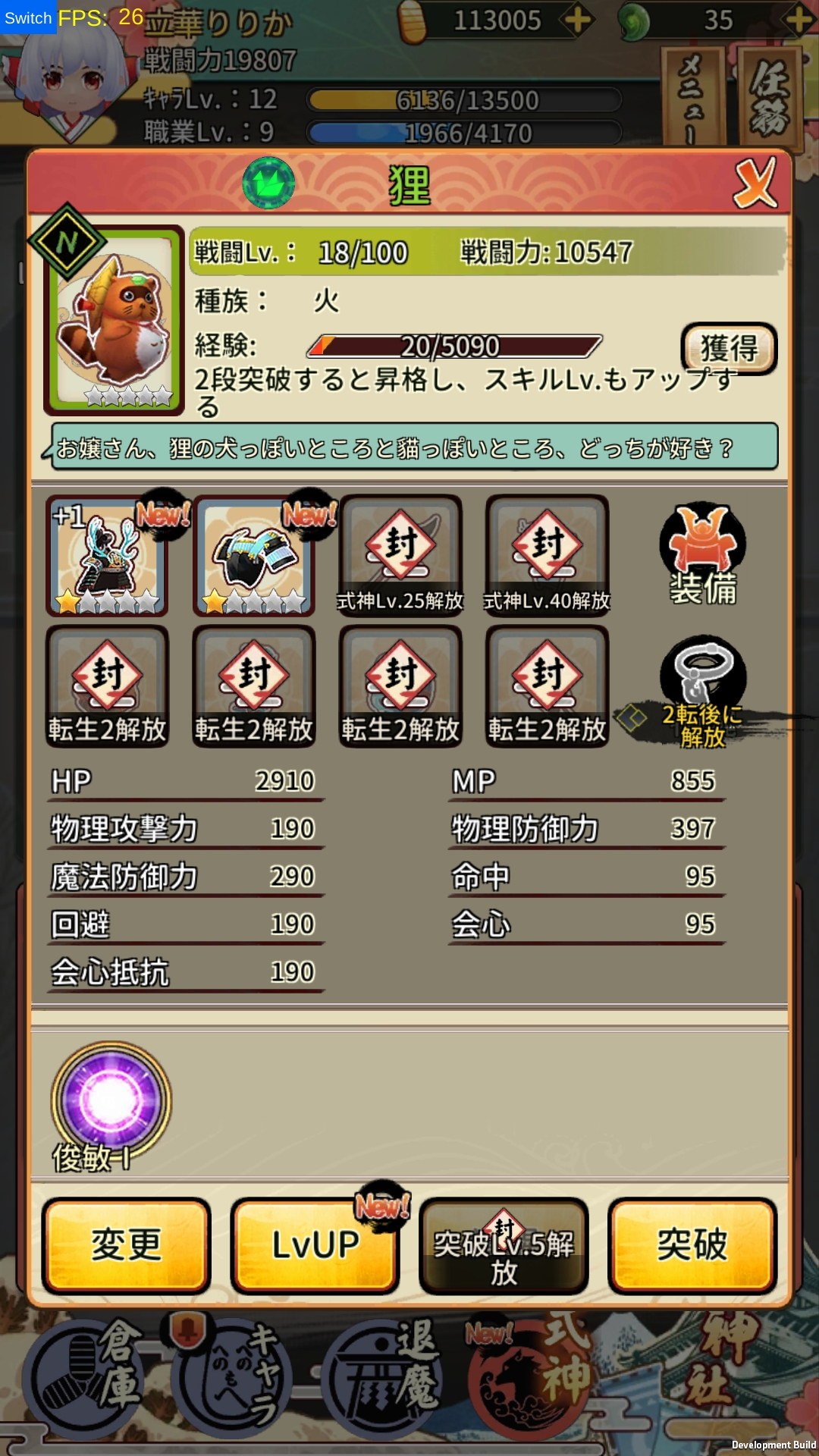Select the equipped armor with +1

click(107, 556)
